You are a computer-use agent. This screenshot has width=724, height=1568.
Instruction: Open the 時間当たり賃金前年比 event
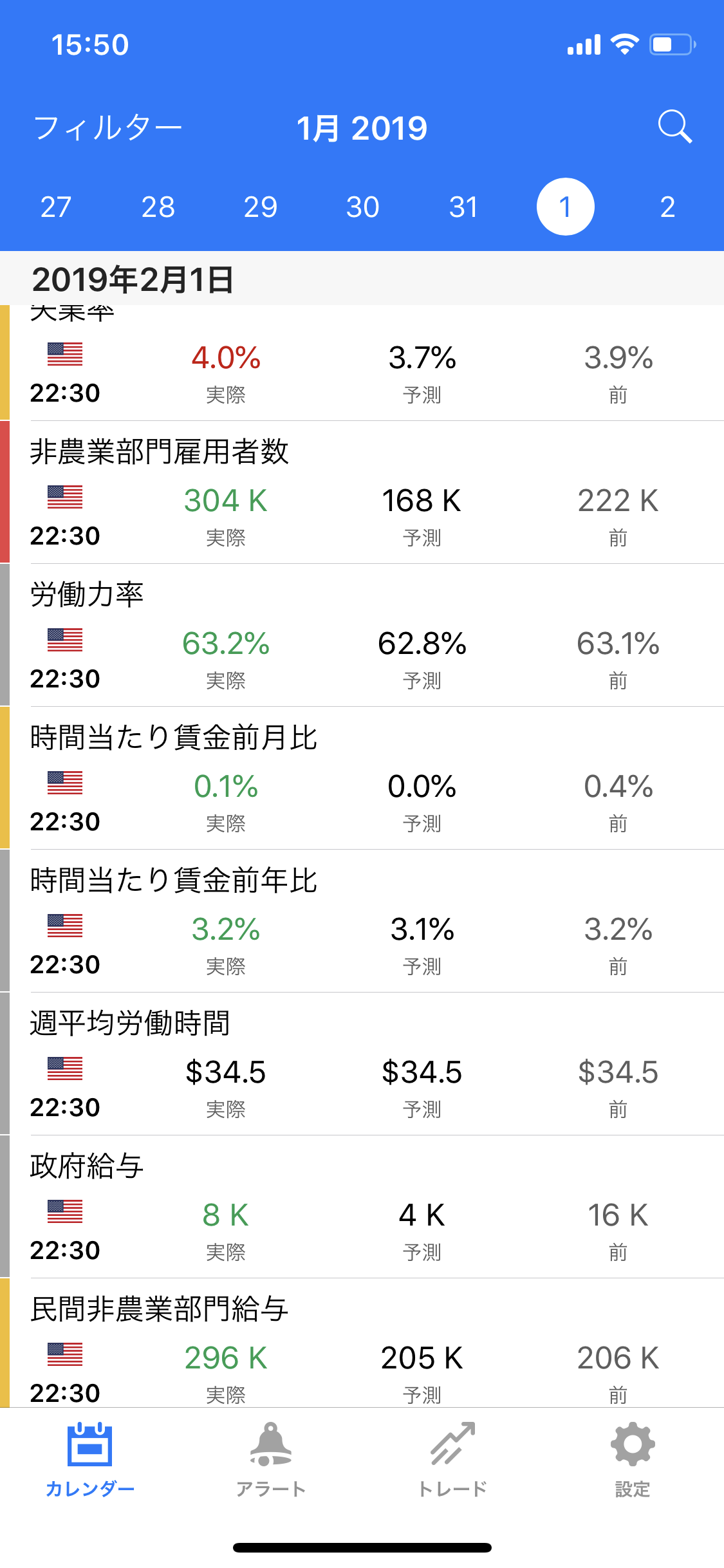[x=362, y=921]
